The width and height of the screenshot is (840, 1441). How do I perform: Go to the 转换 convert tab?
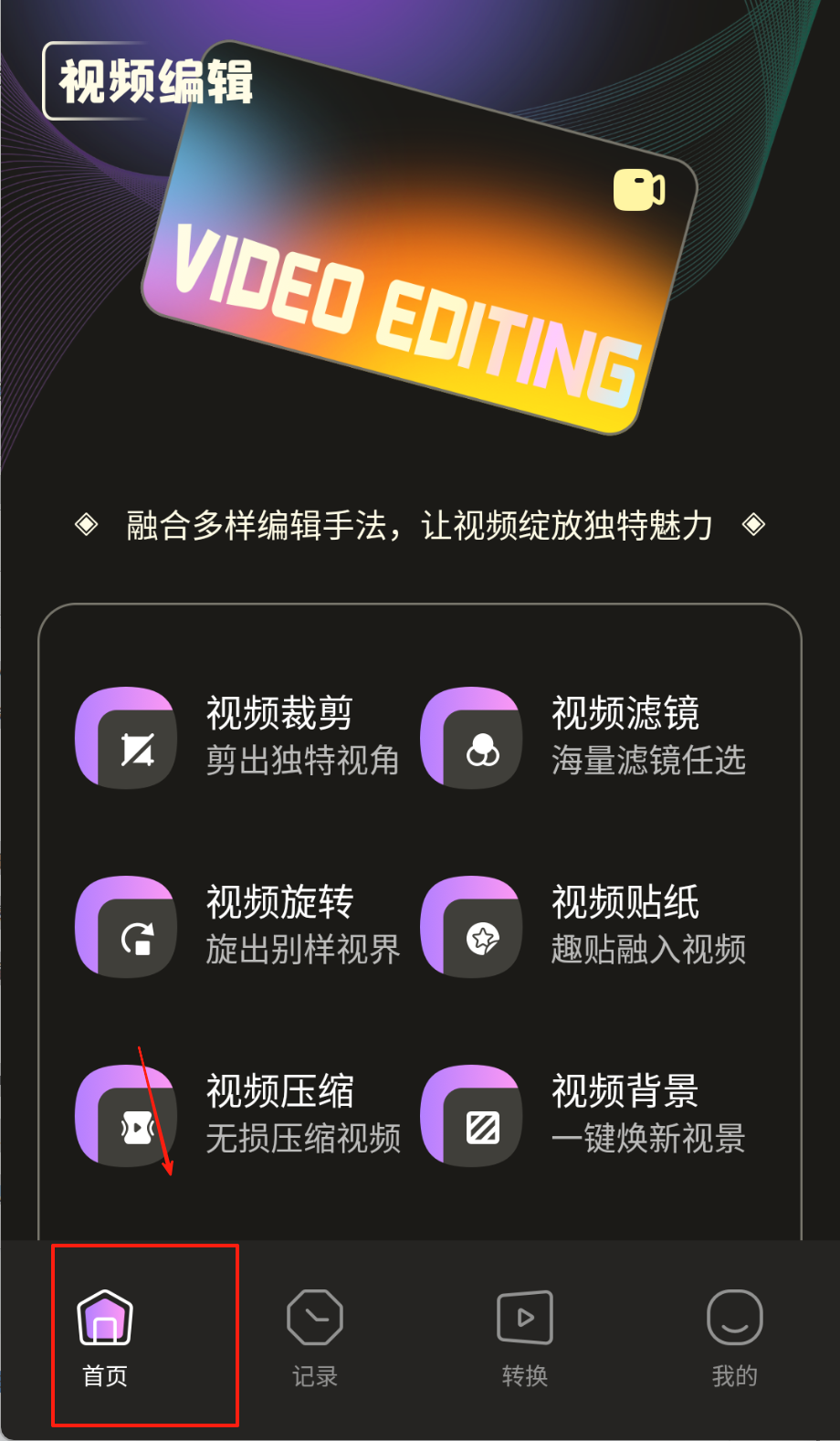pyautogui.click(x=525, y=1337)
